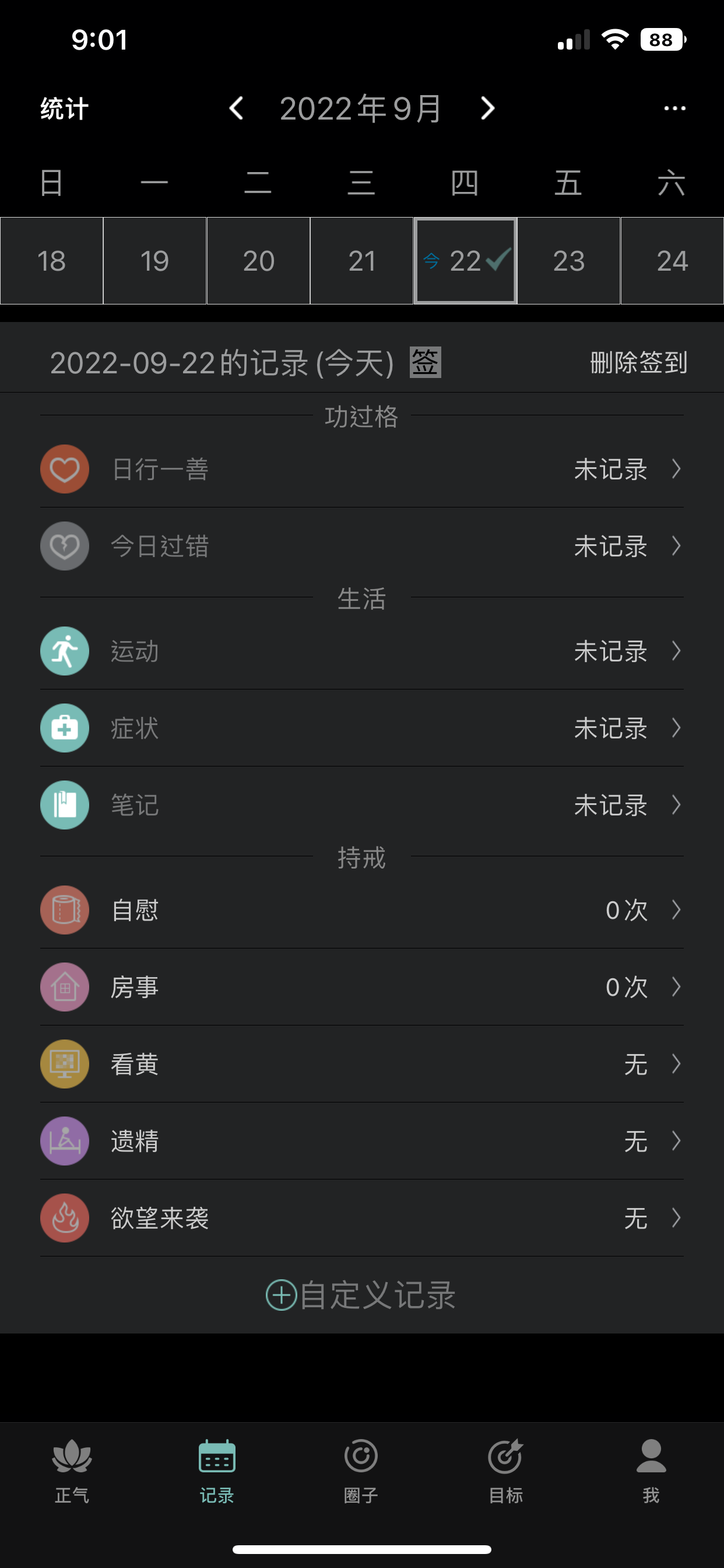The height and width of the screenshot is (1568, 724).
Task: Open the 运动 exercise row
Action: (362, 652)
